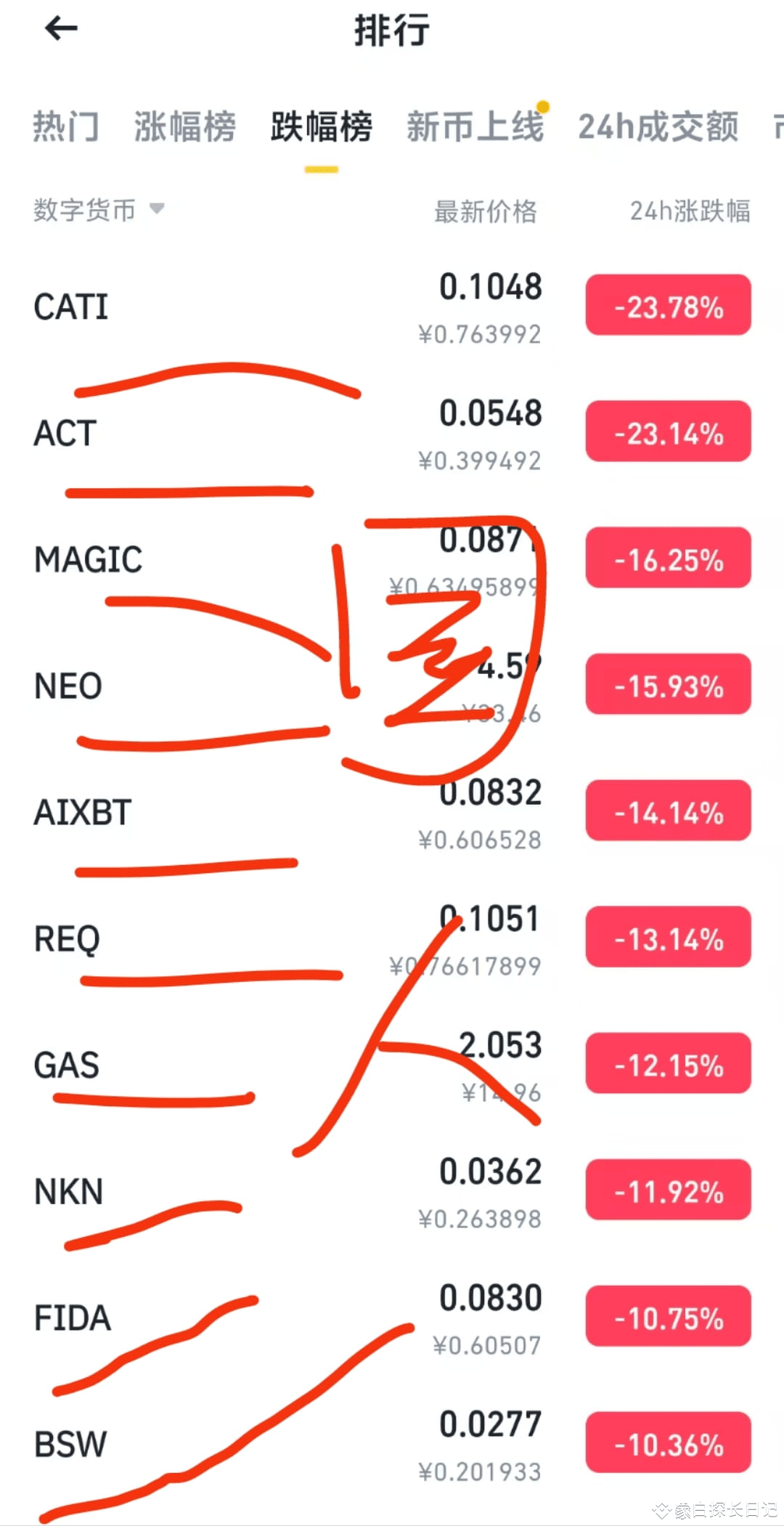784x1526 pixels.
Task: View the 24h成交额 ranking tab
Action: [x=658, y=125]
